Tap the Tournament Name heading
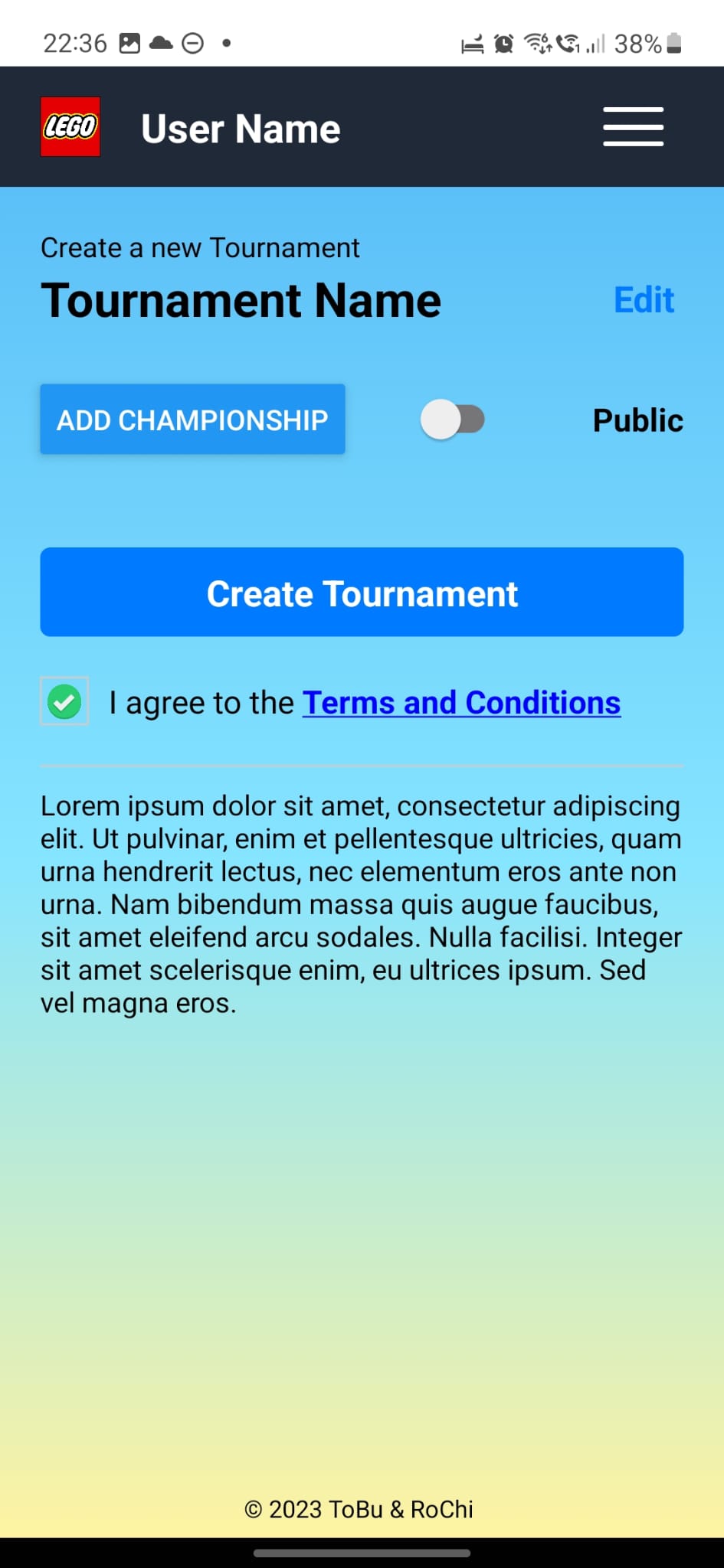 [x=241, y=300]
